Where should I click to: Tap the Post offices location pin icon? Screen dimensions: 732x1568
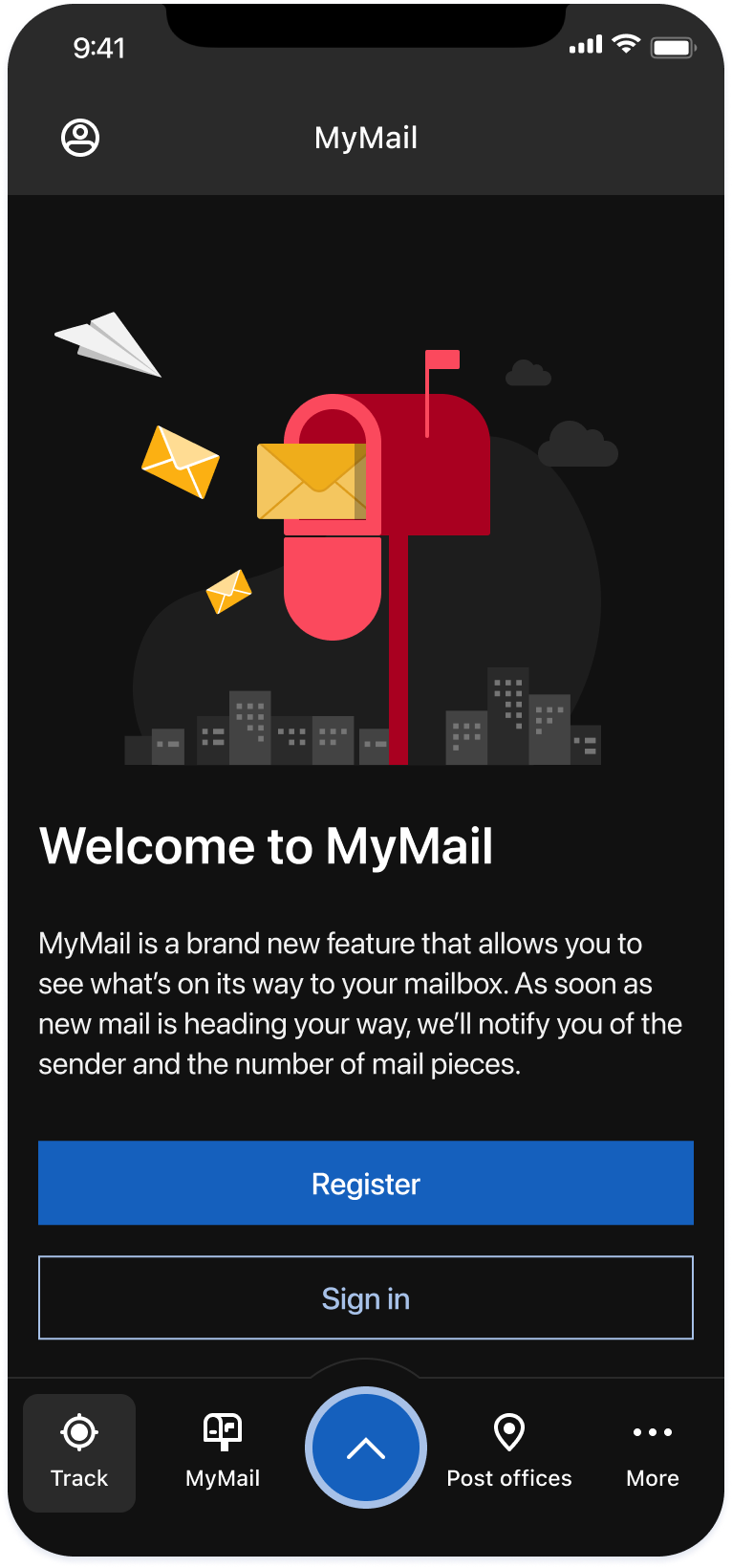pos(508,1432)
